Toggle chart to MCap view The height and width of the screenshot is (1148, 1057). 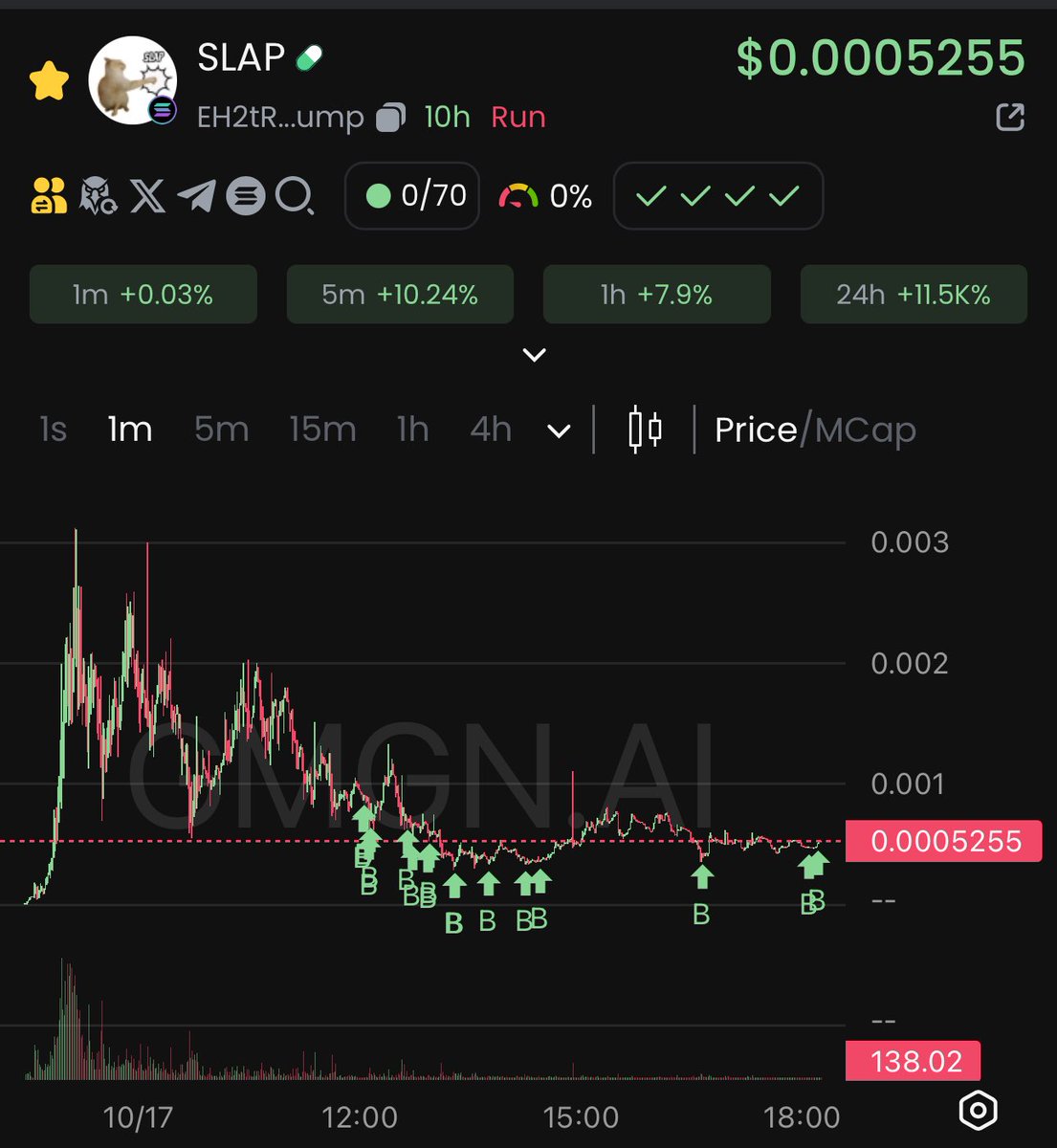866,430
